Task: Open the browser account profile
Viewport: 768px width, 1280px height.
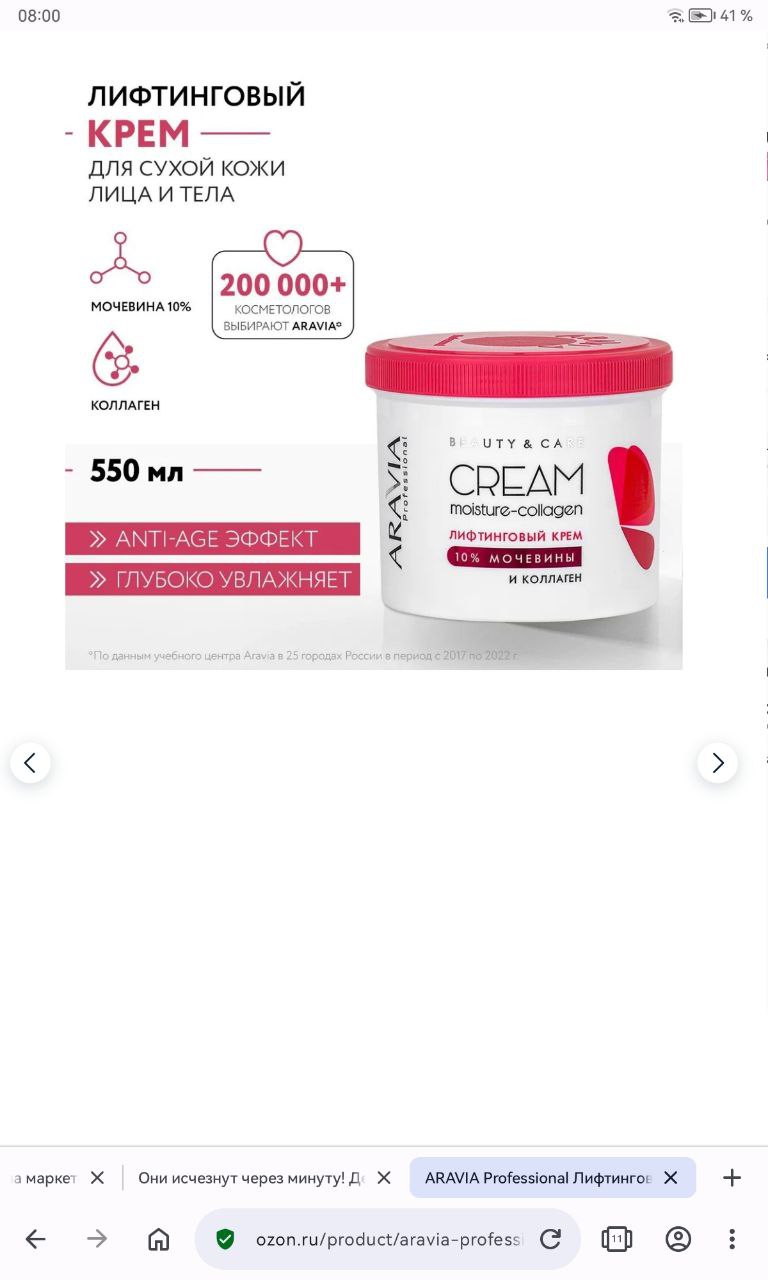Action: tap(678, 1239)
